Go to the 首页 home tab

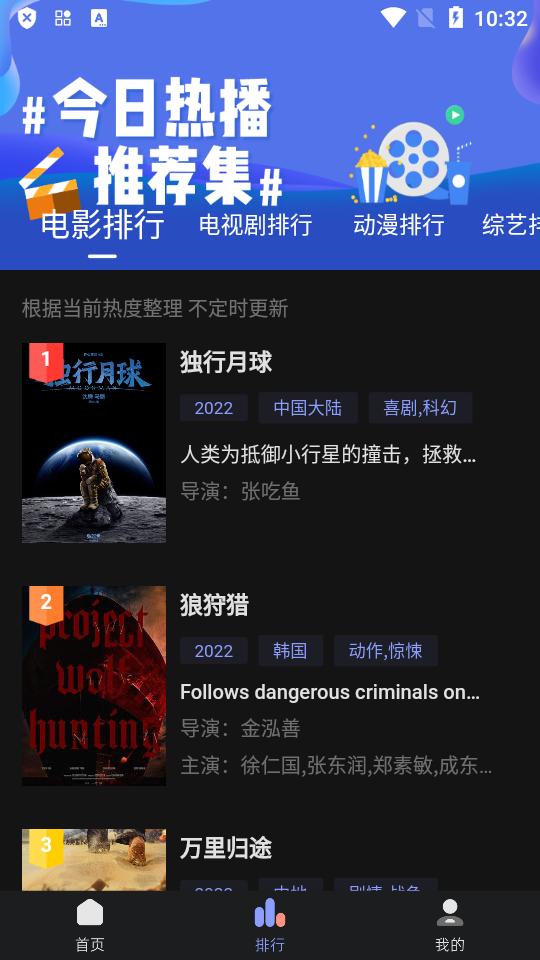click(x=90, y=925)
